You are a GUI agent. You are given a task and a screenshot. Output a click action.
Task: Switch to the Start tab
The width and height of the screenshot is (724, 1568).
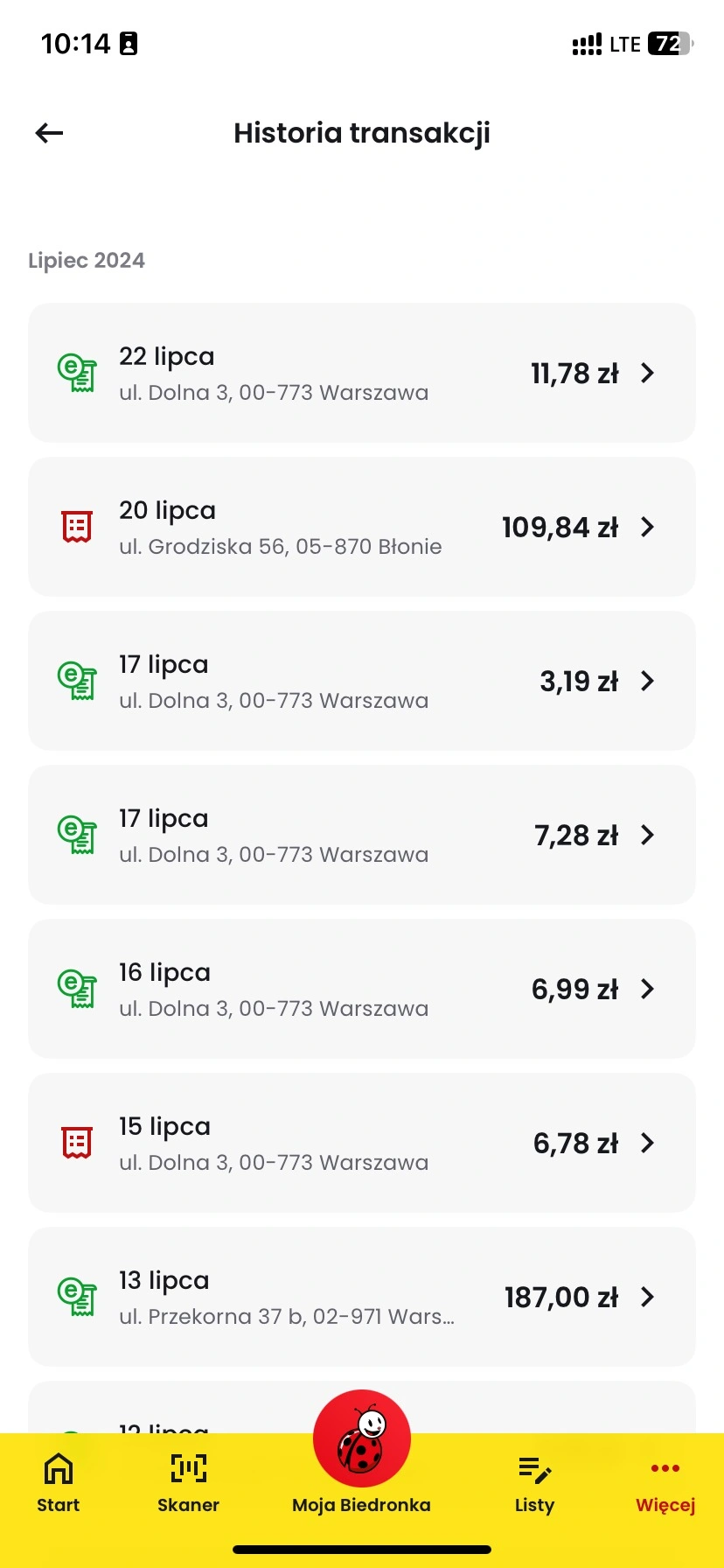click(x=59, y=1483)
